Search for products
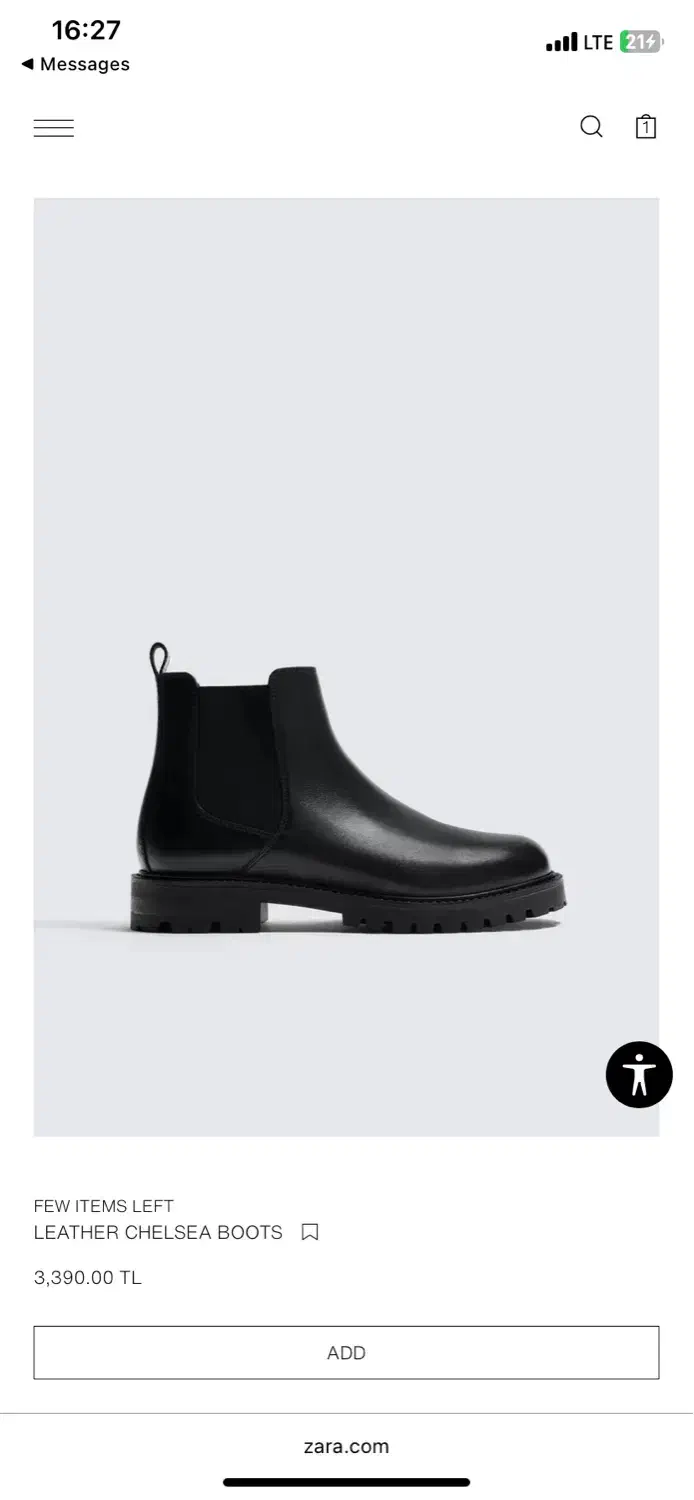Viewport: 694px width, 1500px height. point(591,127)
